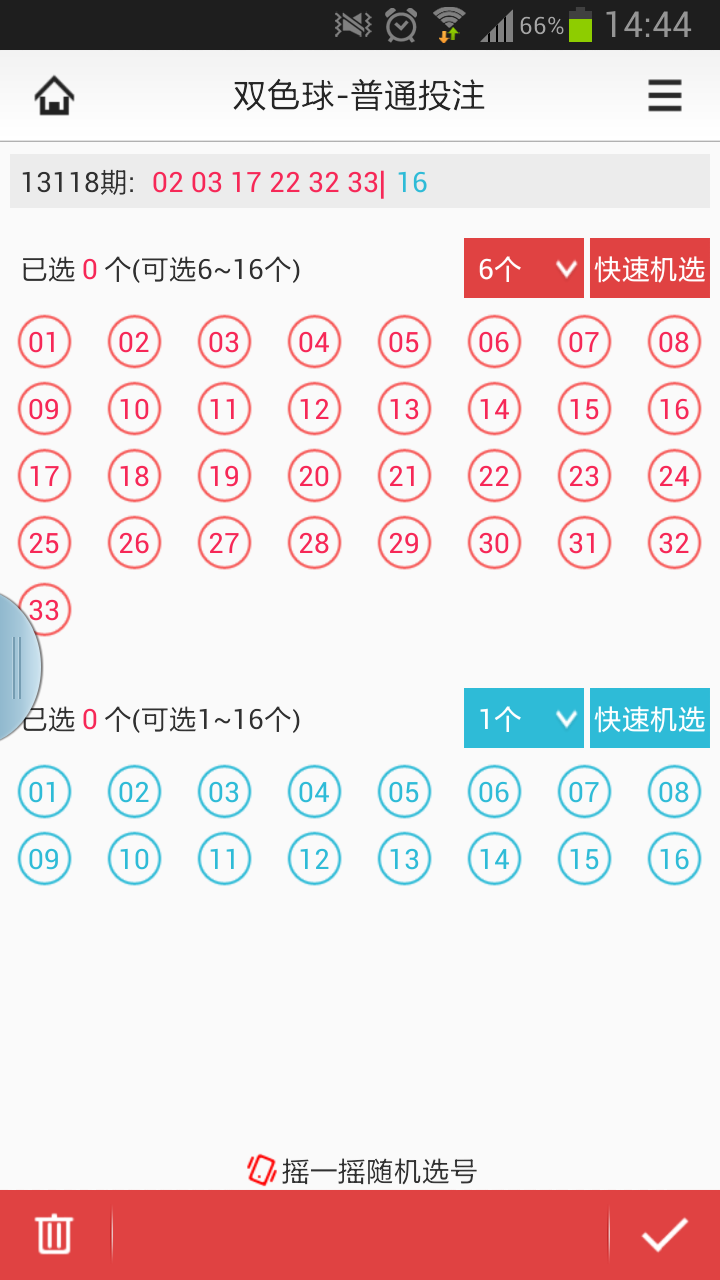The image size is (720, 1280).
Task: Choose red ball 17
Action: point(44,476)
